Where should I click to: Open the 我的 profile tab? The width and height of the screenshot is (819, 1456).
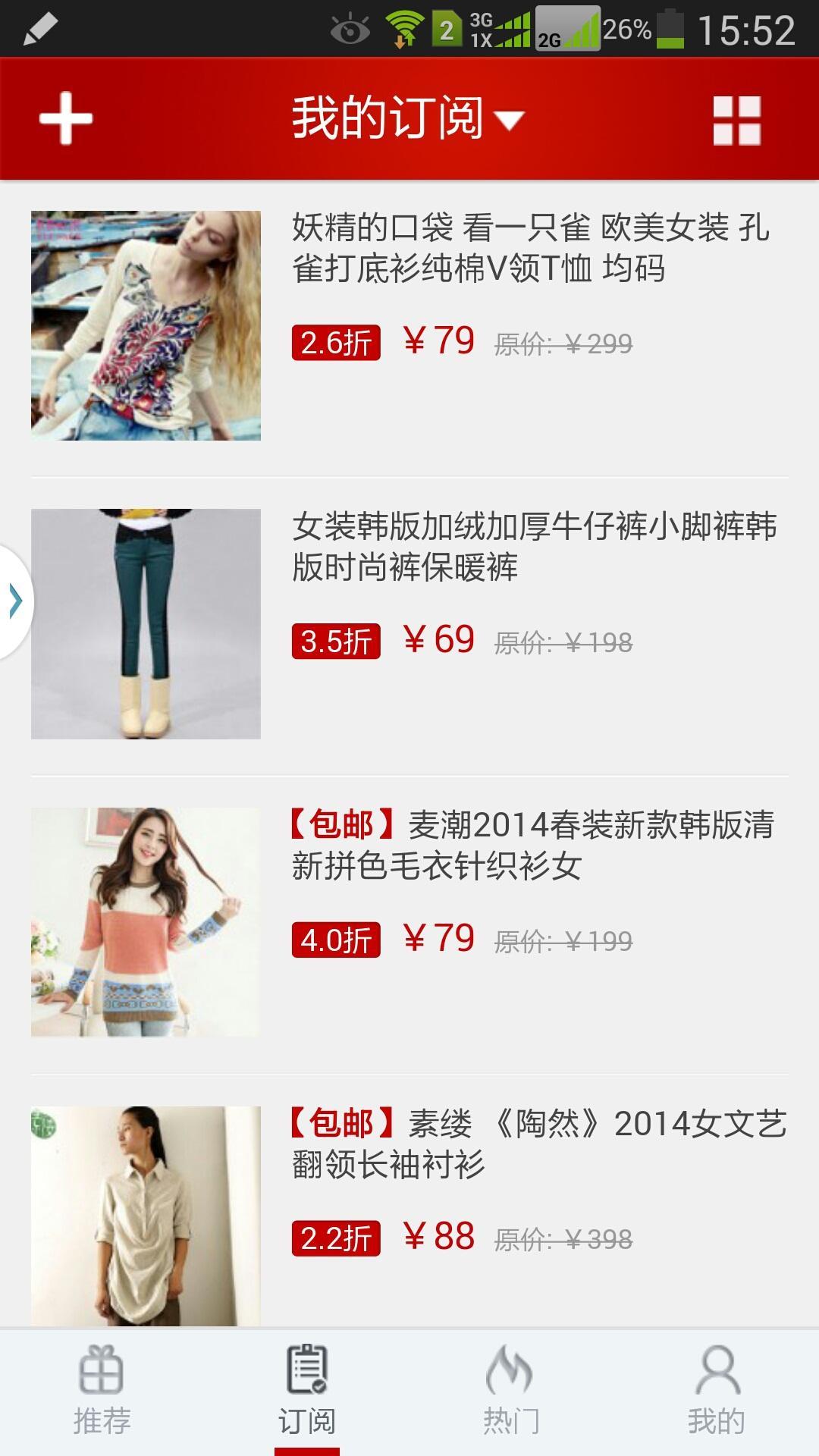pos(716,1391)
